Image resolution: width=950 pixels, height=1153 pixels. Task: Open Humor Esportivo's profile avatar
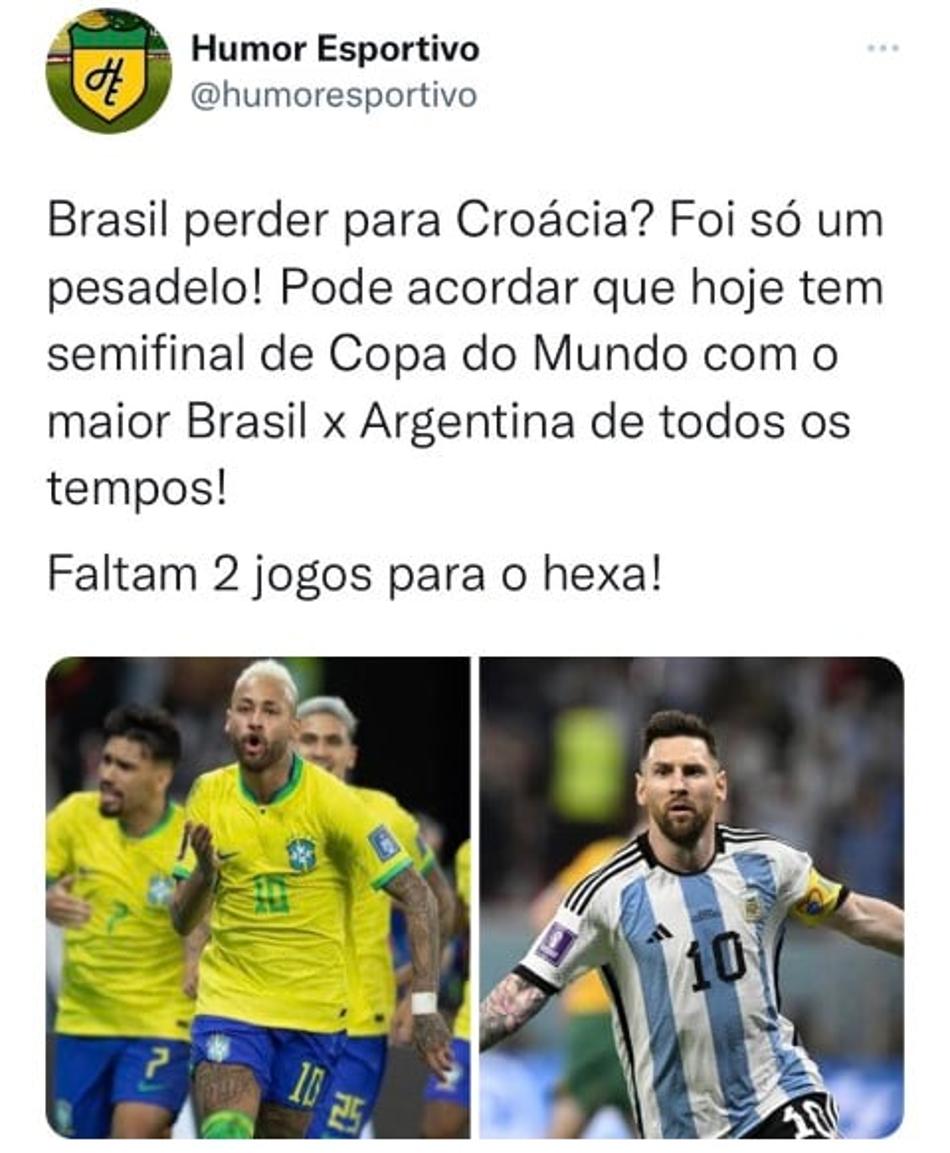tap(108, 70)
